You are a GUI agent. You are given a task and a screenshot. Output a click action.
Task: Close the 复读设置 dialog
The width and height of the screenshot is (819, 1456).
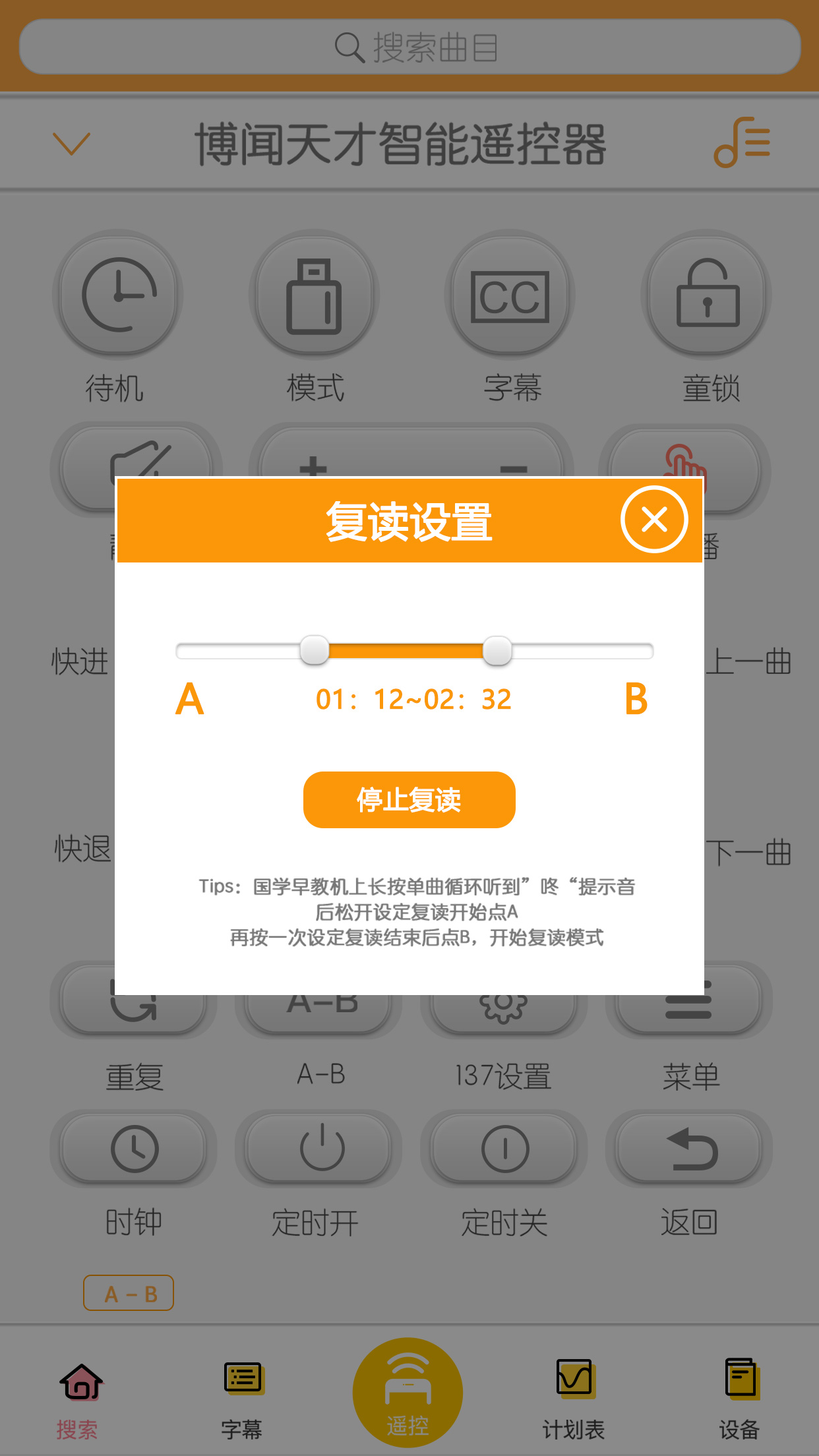[654, 520]
